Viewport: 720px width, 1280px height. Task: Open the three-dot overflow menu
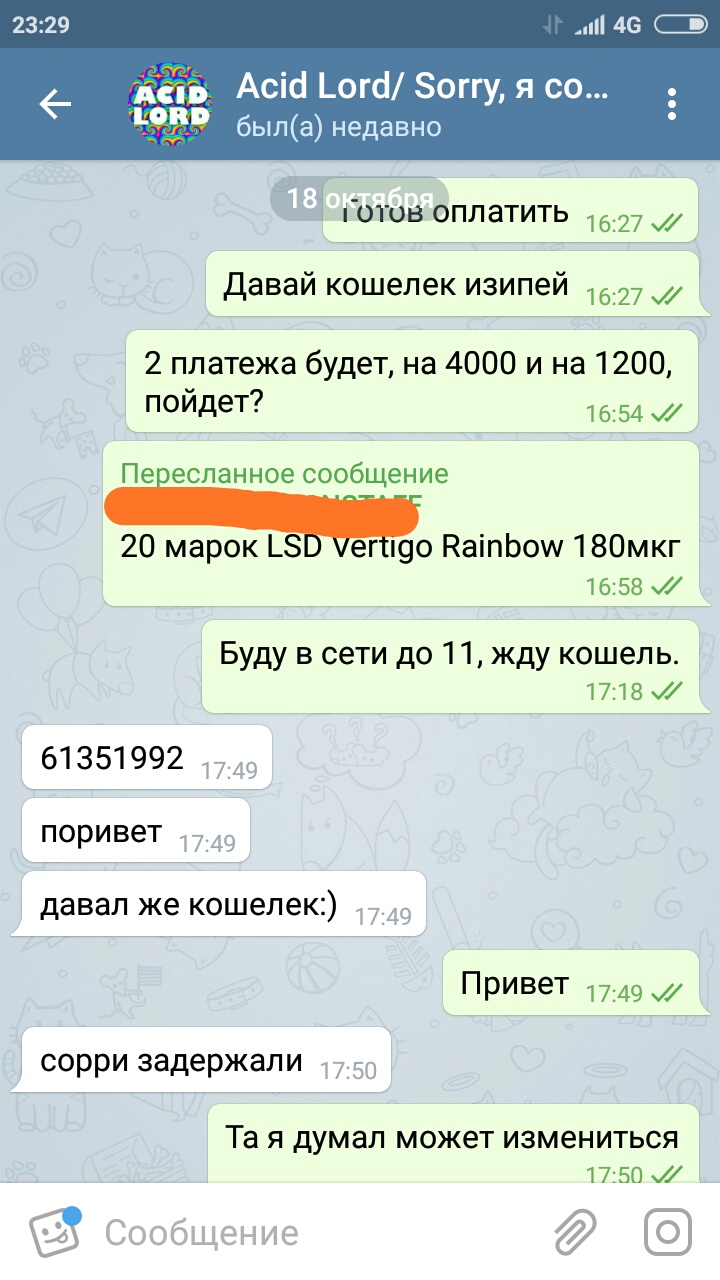pyautogui.click(x=672, y=104)
